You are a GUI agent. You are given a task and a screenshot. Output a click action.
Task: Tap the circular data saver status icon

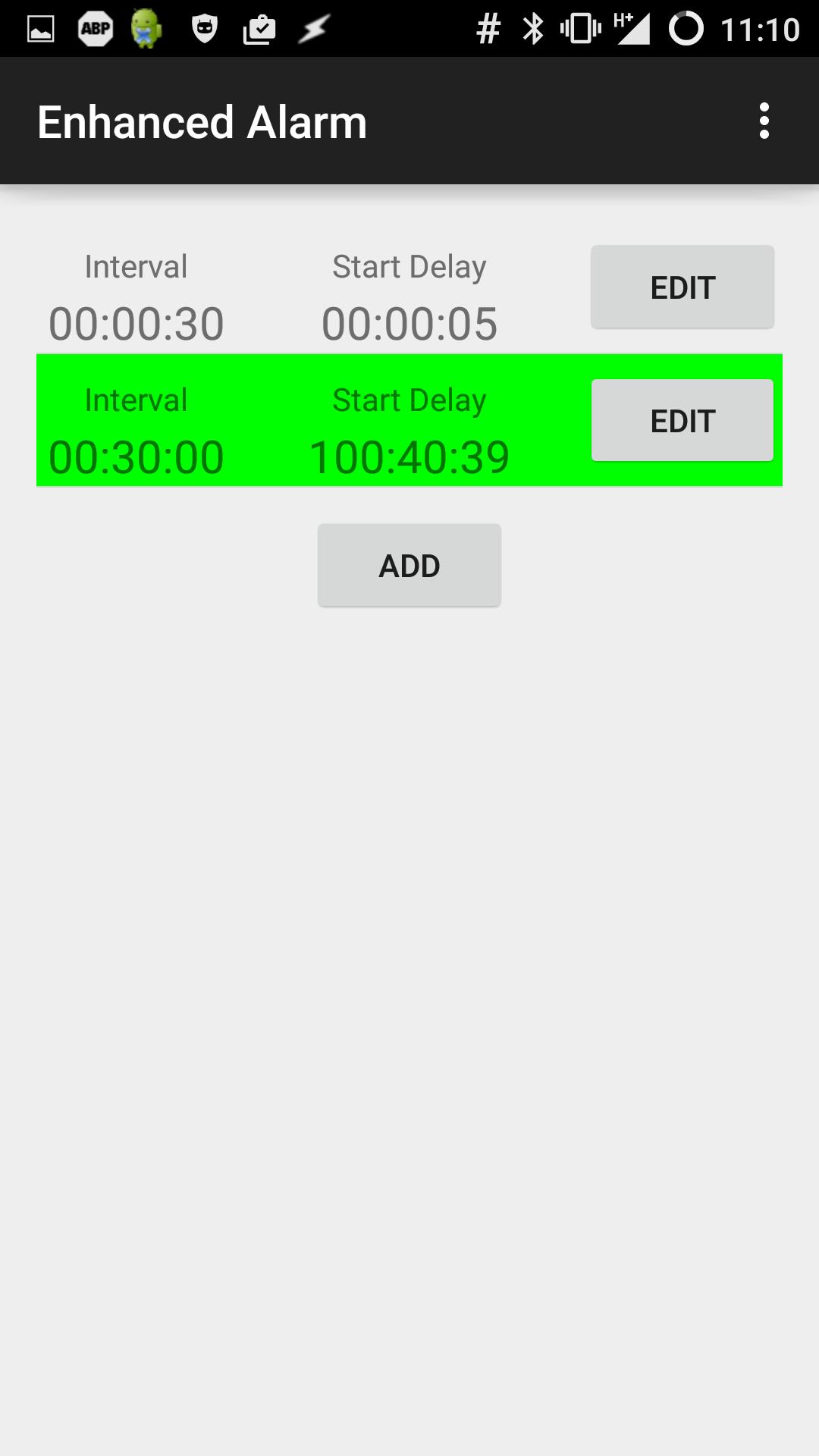[x=688, y=28]
